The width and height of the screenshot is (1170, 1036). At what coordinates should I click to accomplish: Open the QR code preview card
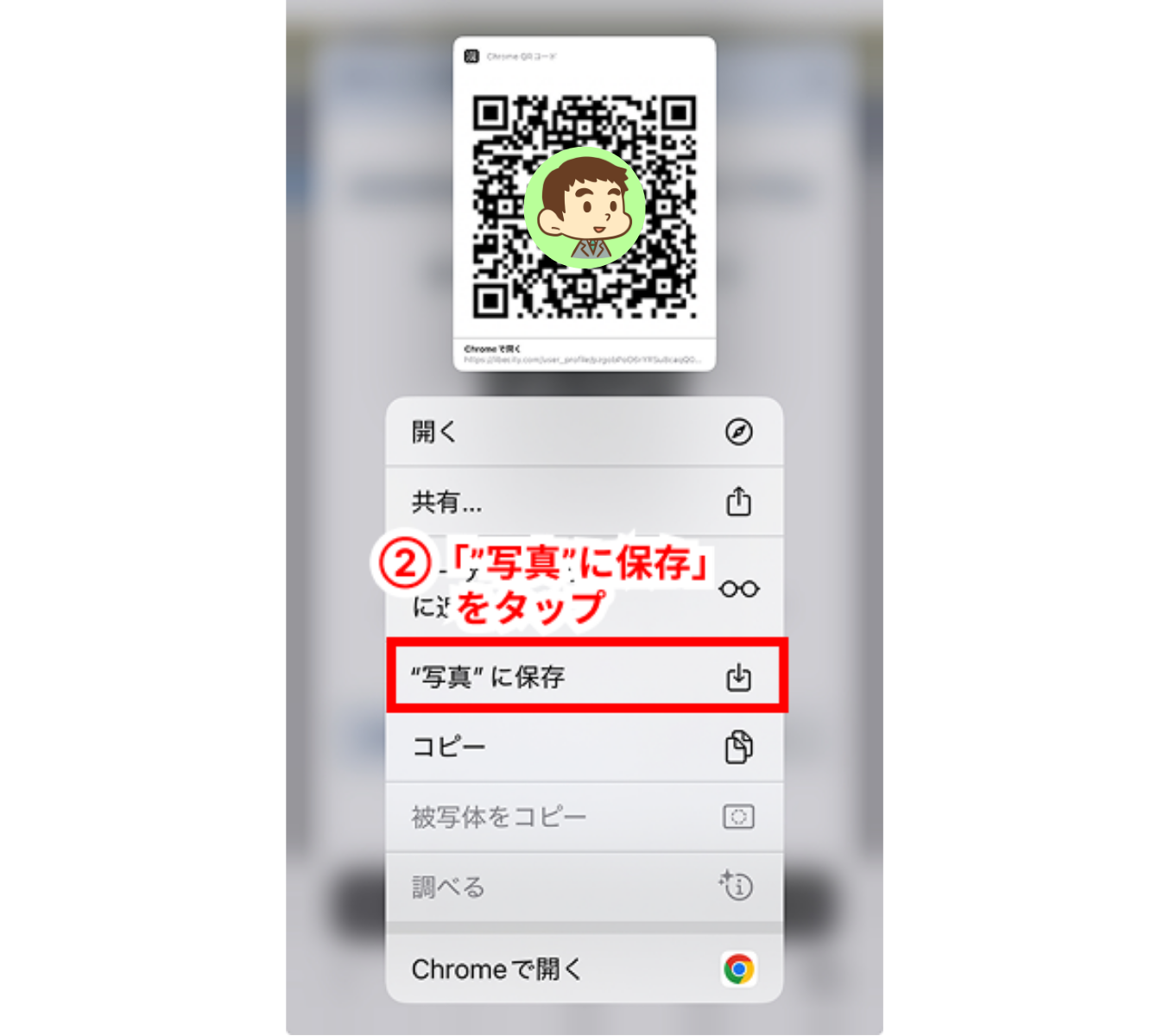[585, 205]
